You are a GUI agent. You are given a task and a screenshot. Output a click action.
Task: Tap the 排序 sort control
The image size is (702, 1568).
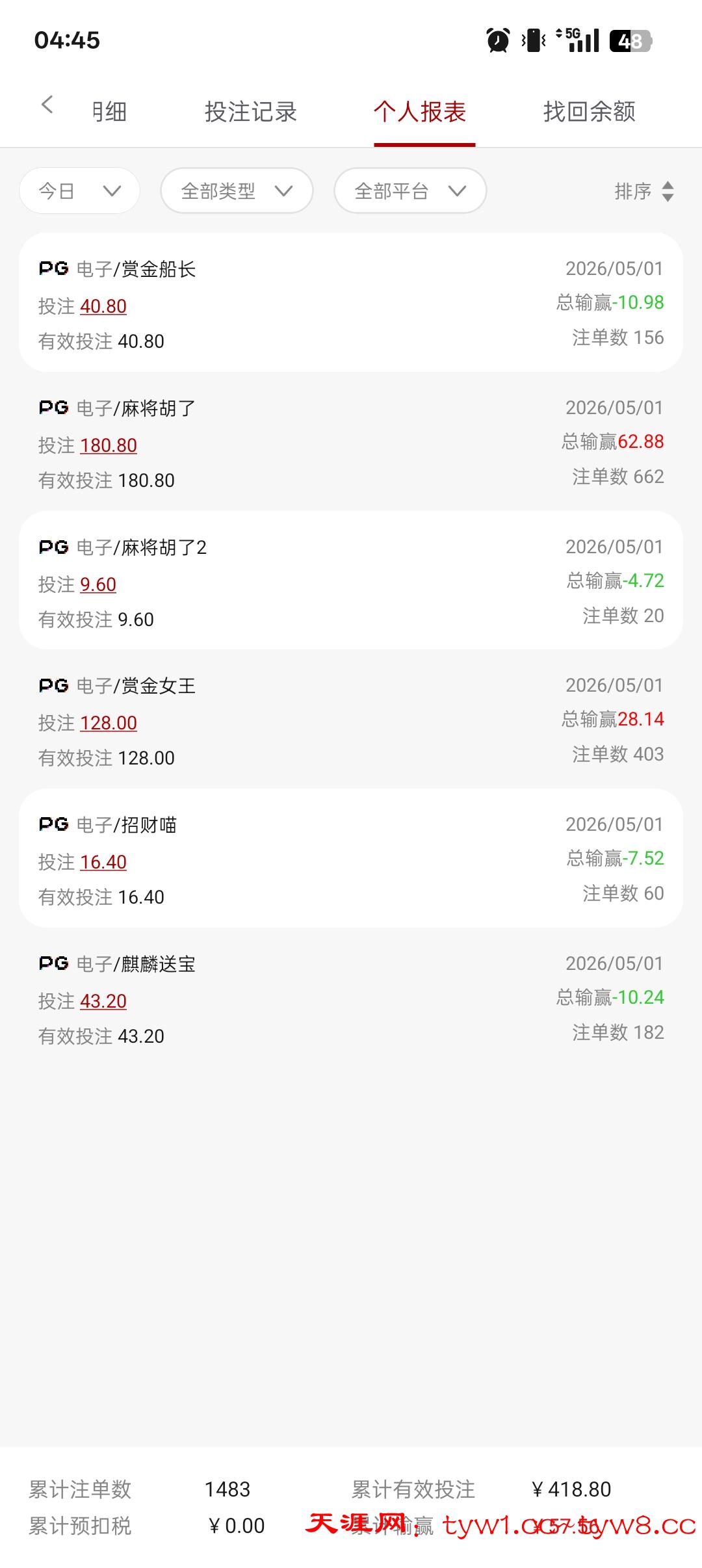pos(644,191)
